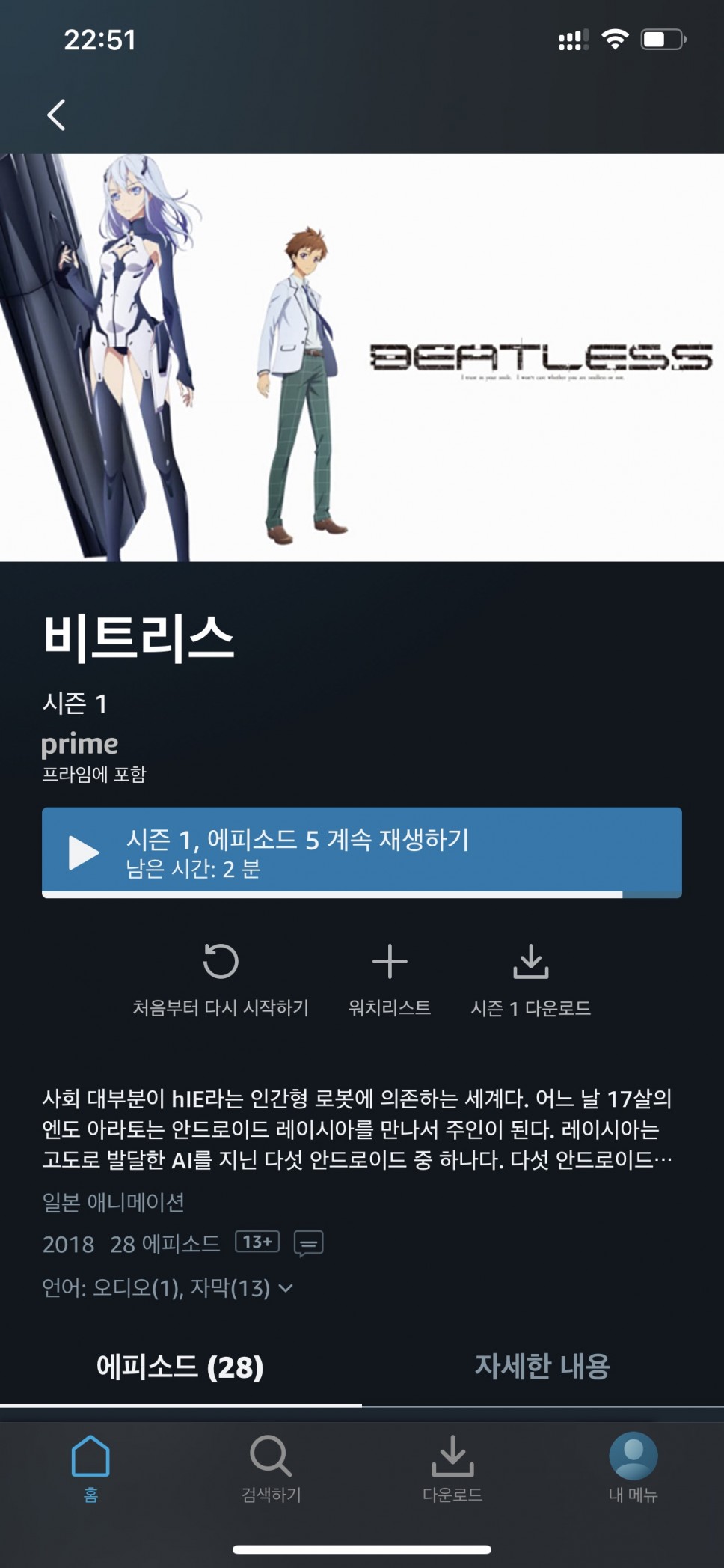The image size is (724, 1568).
Task: Open the 검색하기 search tab
Action: click(x=271, y=1468)
